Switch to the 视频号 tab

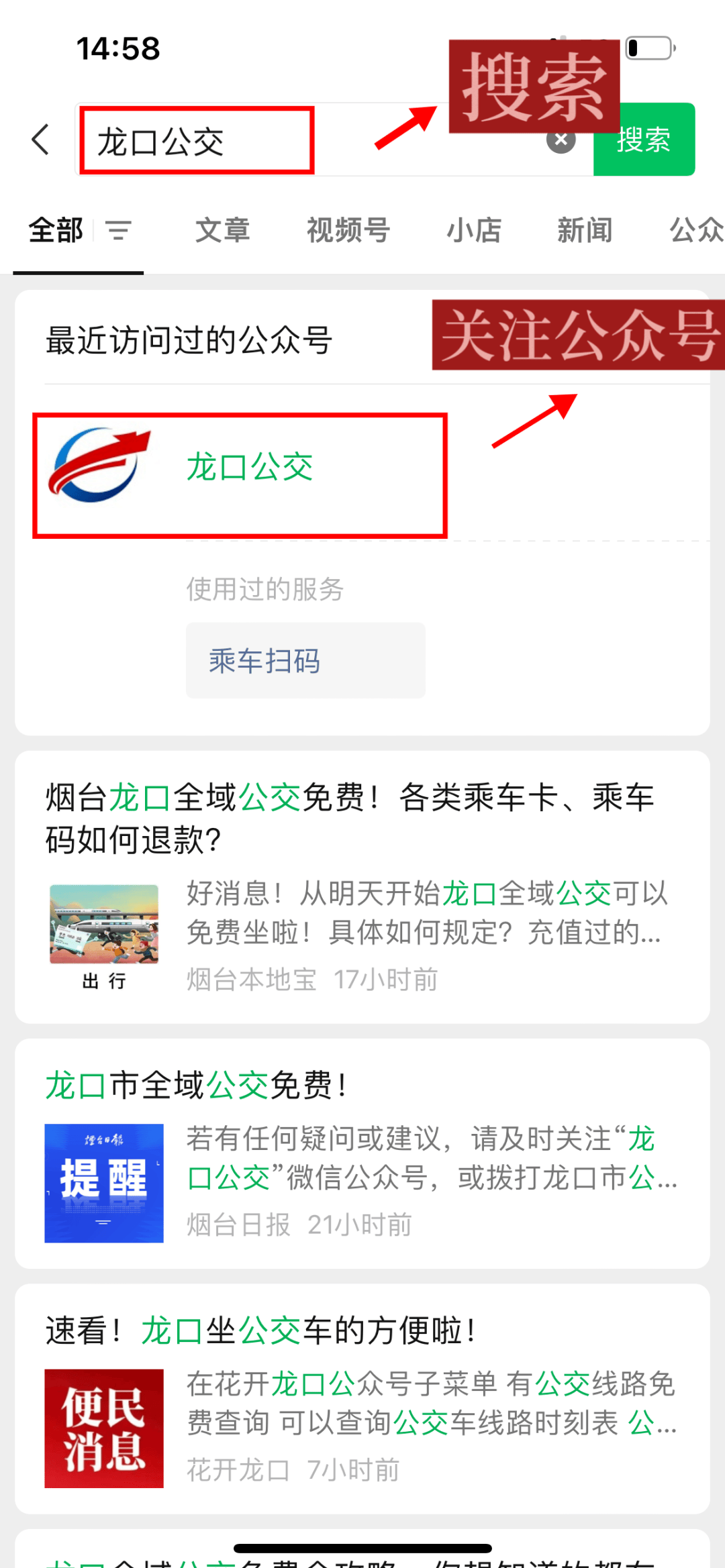[x=348, y=231]
